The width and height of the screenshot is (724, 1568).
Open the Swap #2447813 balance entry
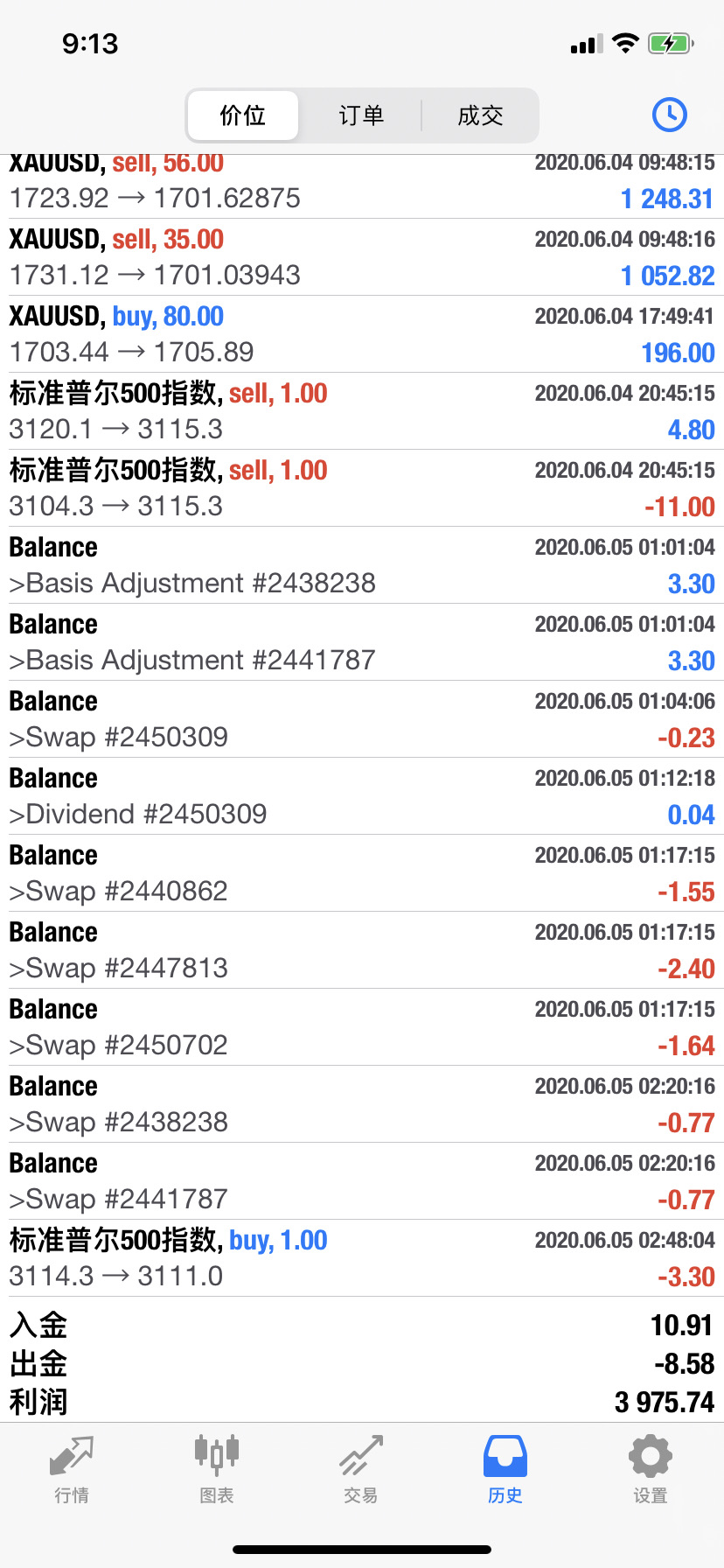click(362, 950)
